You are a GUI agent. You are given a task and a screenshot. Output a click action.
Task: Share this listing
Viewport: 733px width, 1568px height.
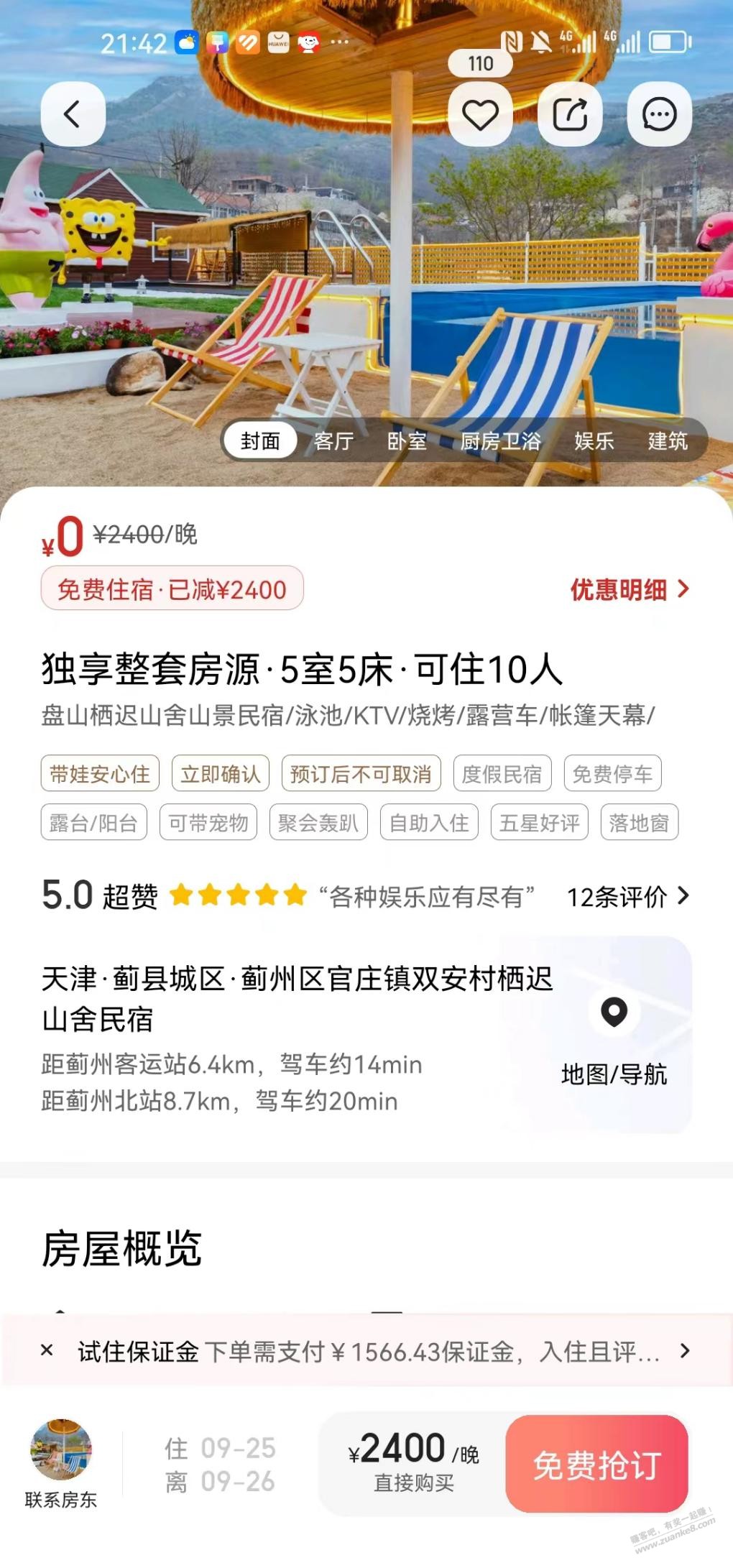pyautogui.click(x=570, y=114)
